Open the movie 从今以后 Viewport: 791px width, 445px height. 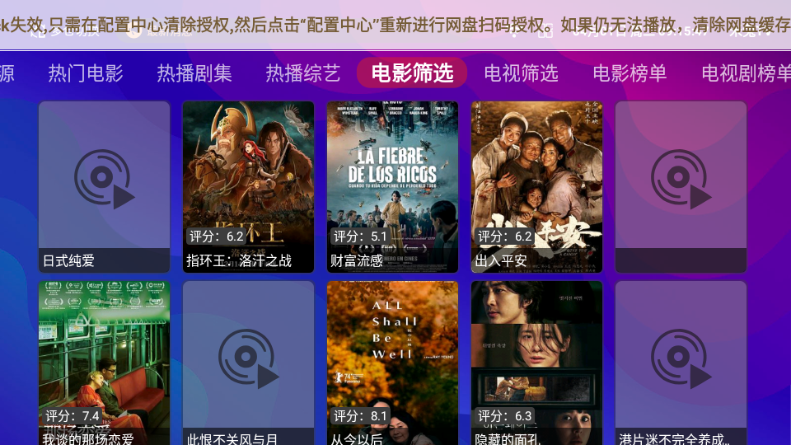click(x=392, y=363)
